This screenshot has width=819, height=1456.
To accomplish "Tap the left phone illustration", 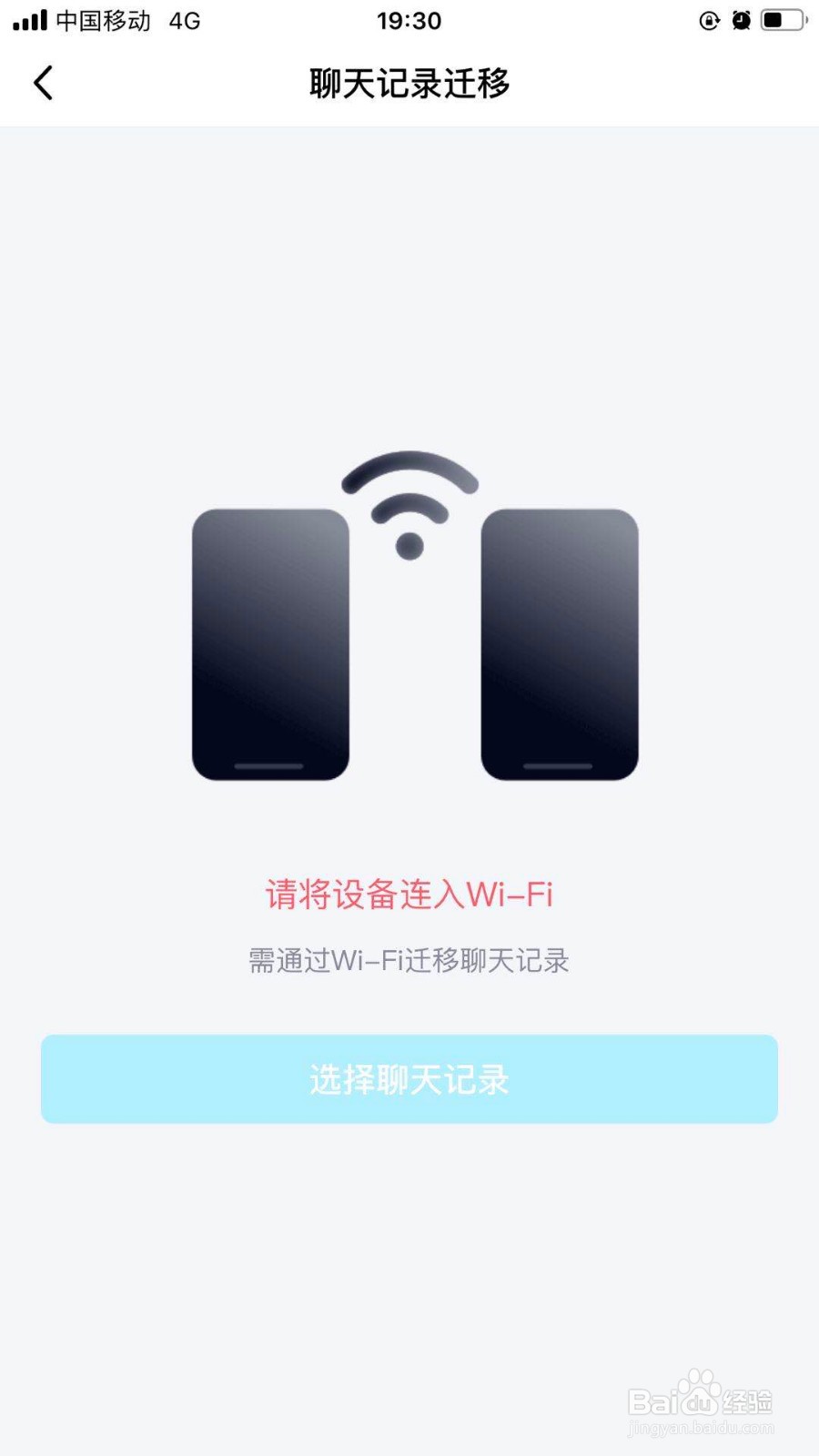I will click(x=270, y=642).
